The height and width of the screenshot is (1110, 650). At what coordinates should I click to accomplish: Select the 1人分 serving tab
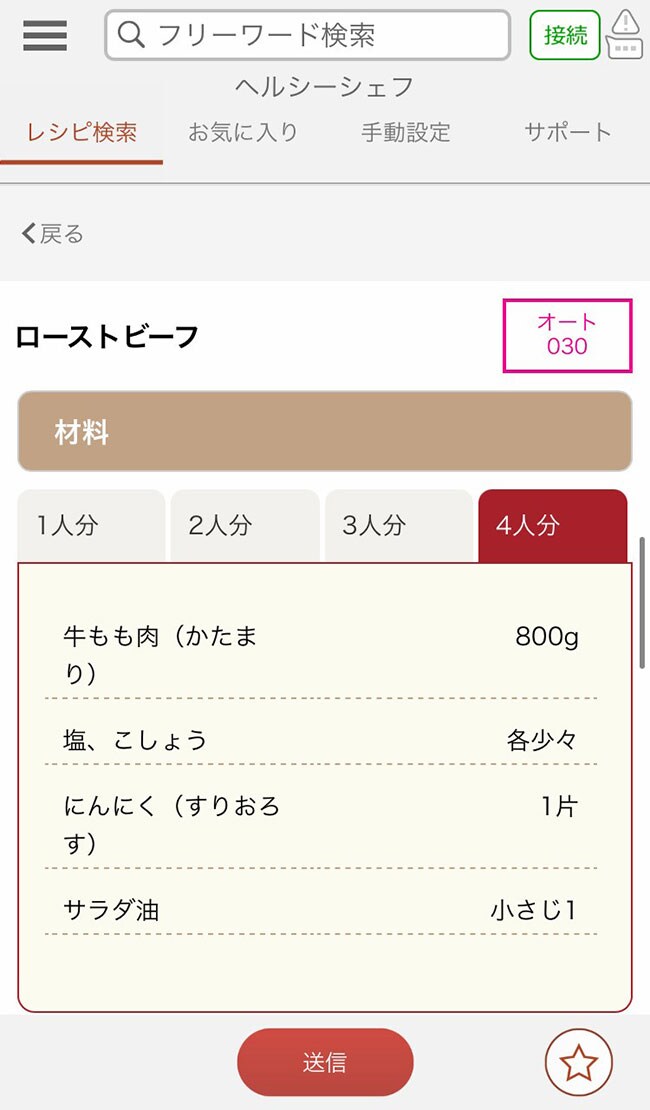tap(91, 526)
